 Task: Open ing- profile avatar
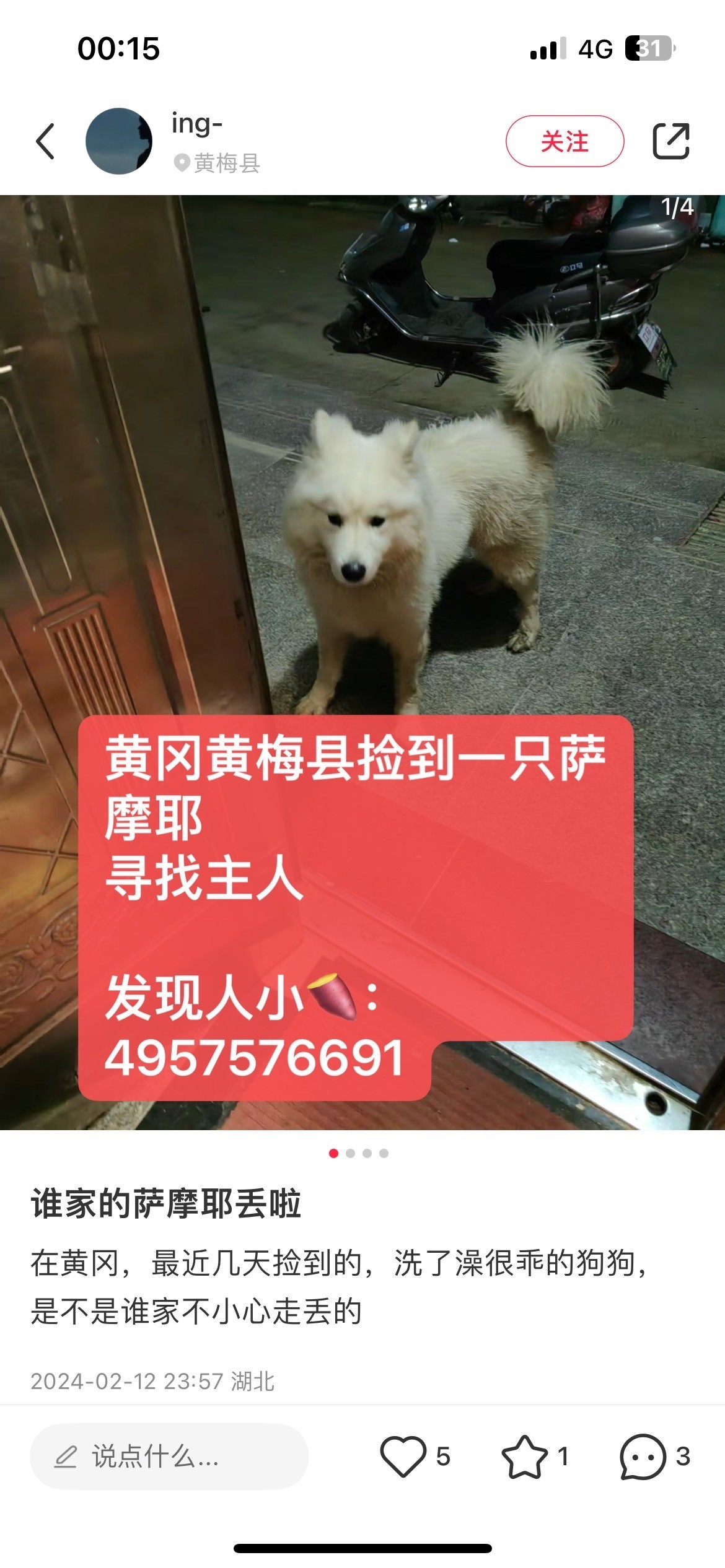(119, 141)
